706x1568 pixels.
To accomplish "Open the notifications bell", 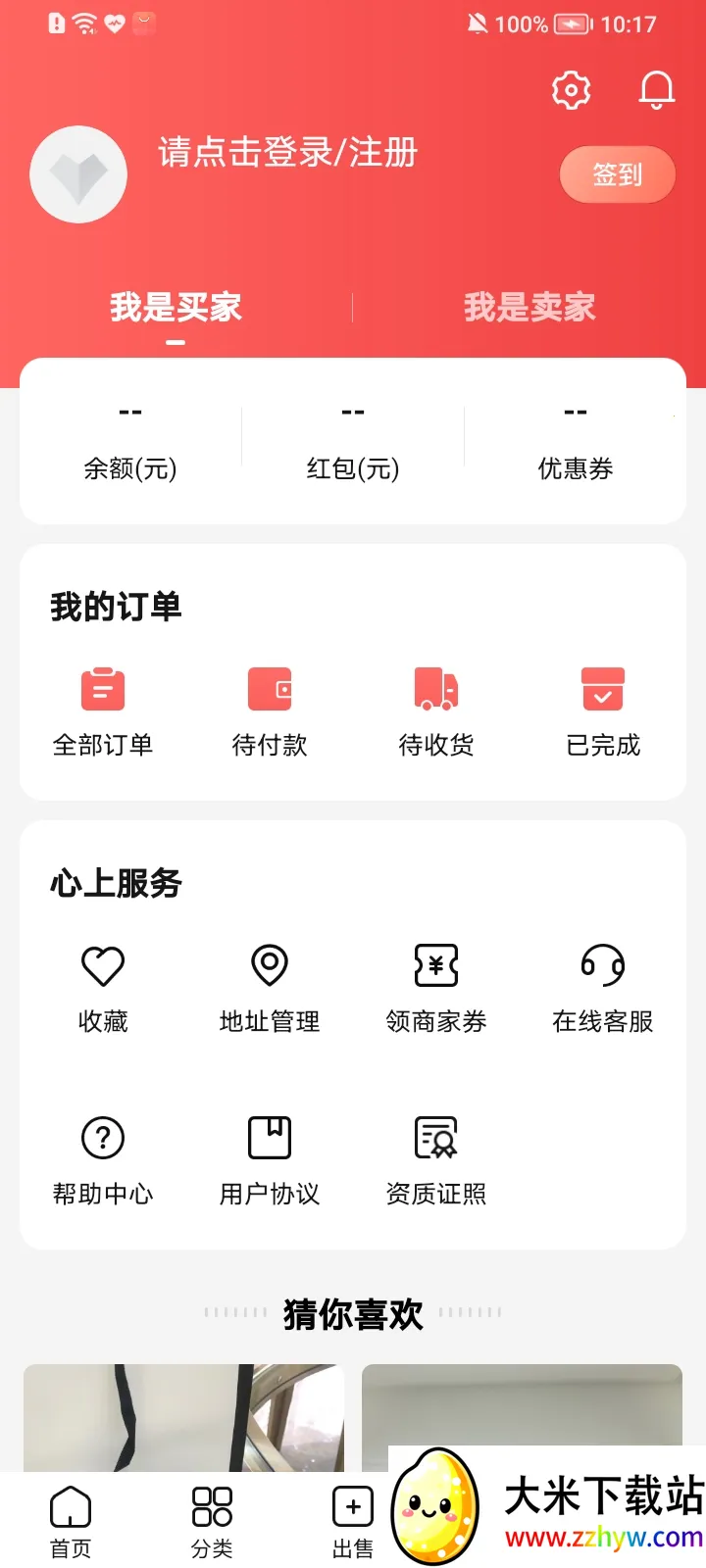I will [656, 90].
